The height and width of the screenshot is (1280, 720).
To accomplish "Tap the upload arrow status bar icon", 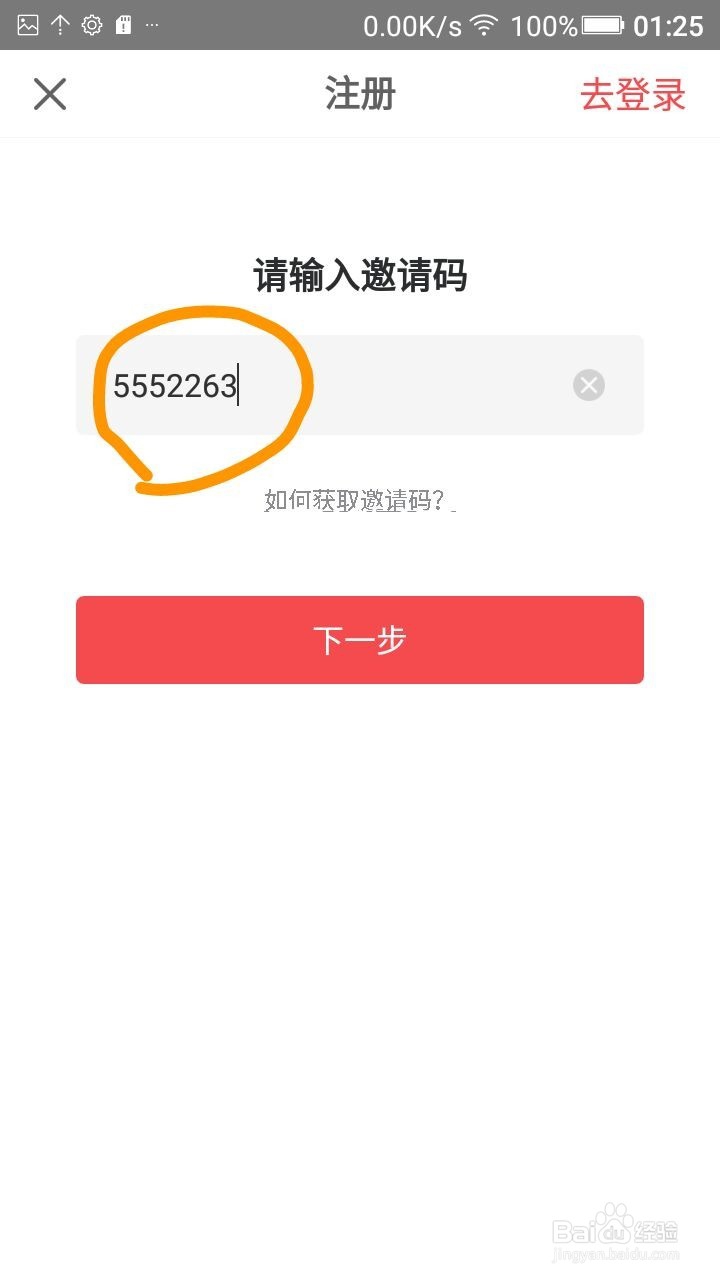I will click(x=60, y=24).
